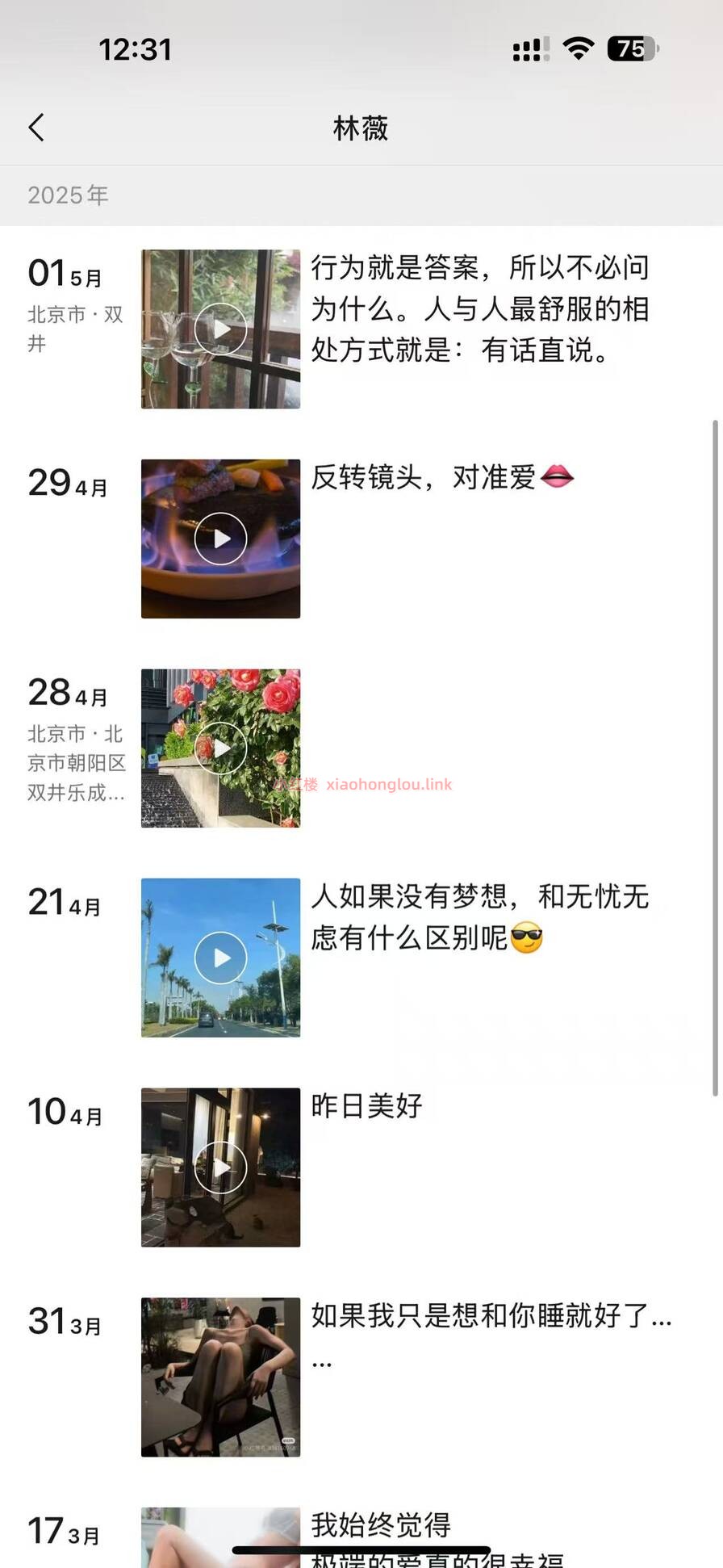Play the 29 April flaming dish video
This screenshot has width=723, height=1568.
click(220, 539)
